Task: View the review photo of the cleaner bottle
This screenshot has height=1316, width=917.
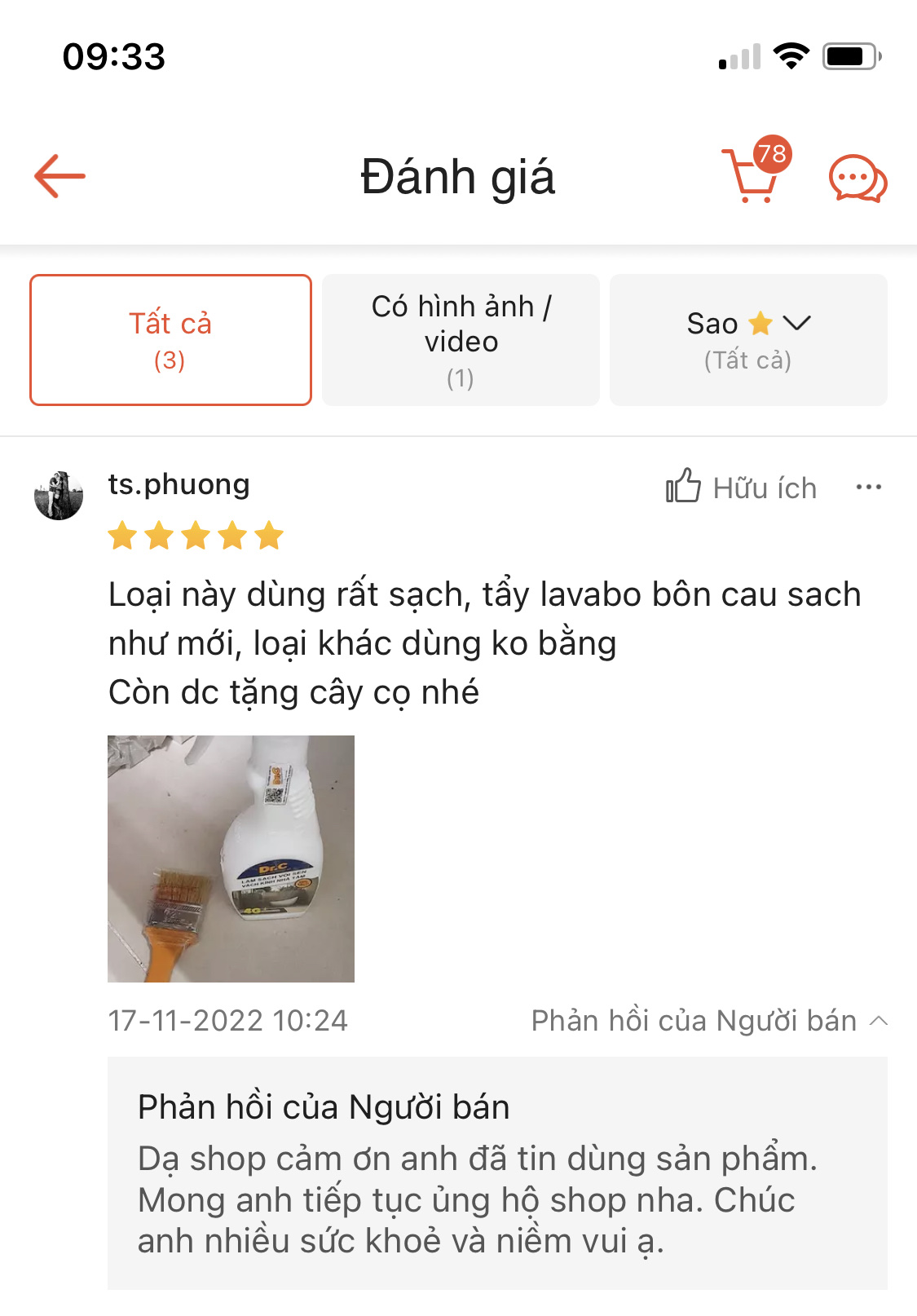Action: pos(231,859)
